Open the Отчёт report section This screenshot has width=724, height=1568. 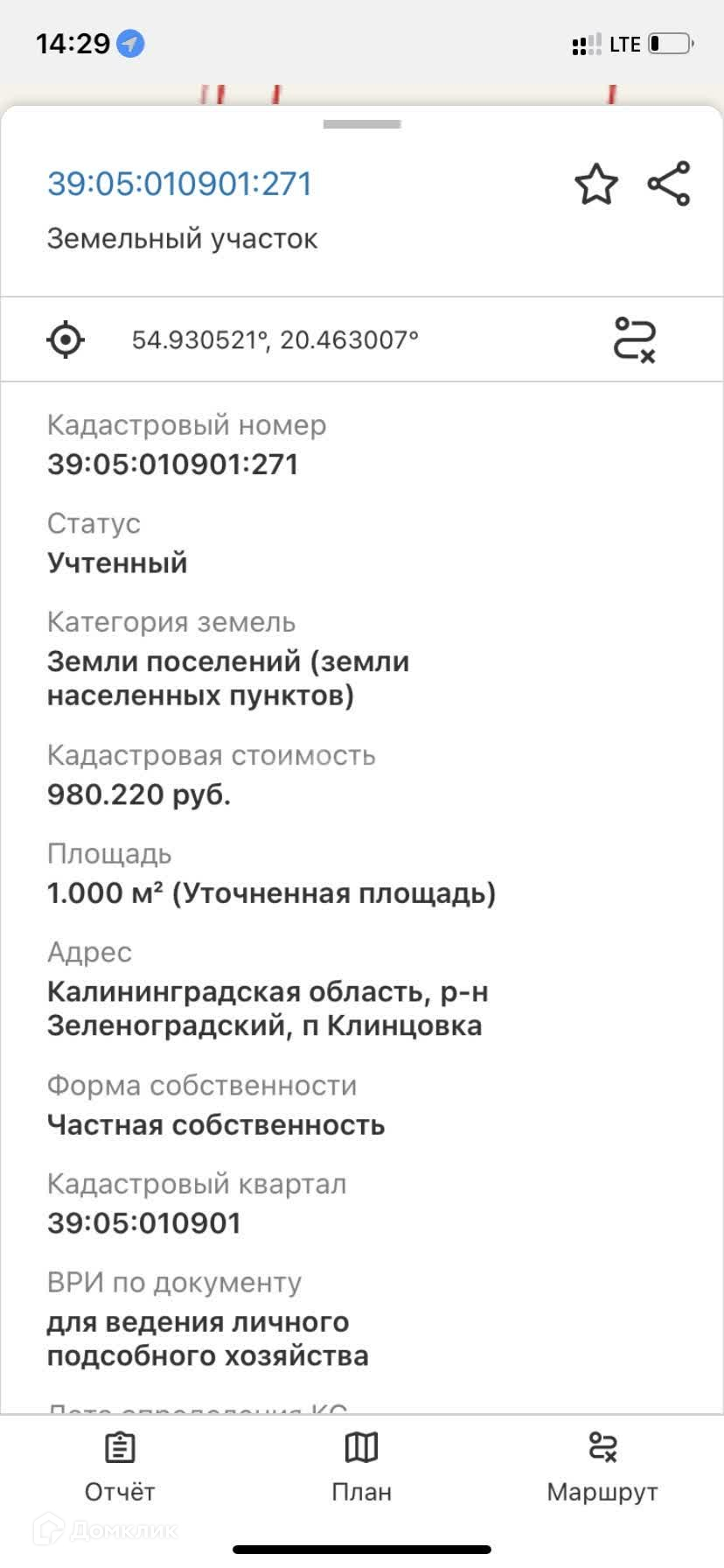pyautogui.click(x=119, y=1466)
